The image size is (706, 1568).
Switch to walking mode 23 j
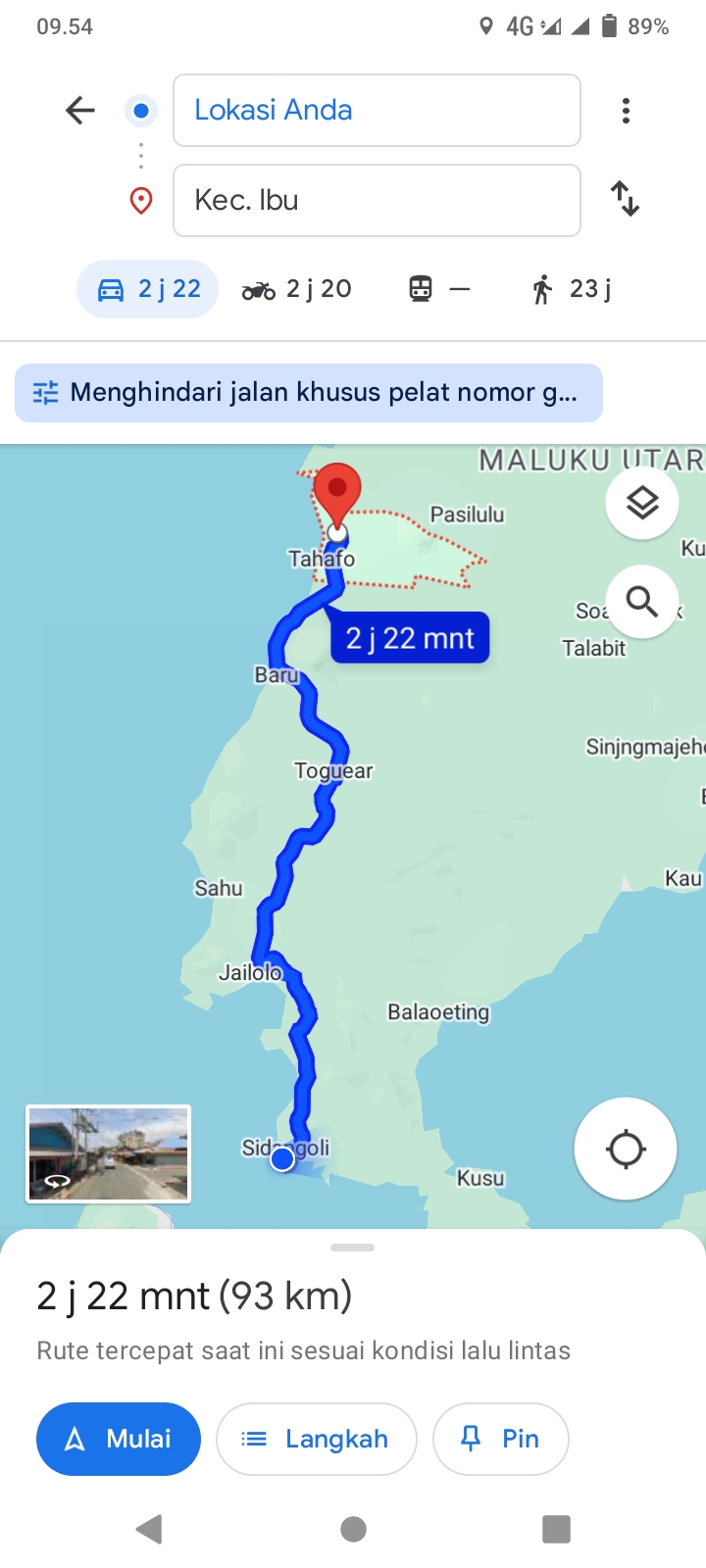(572, 289)
